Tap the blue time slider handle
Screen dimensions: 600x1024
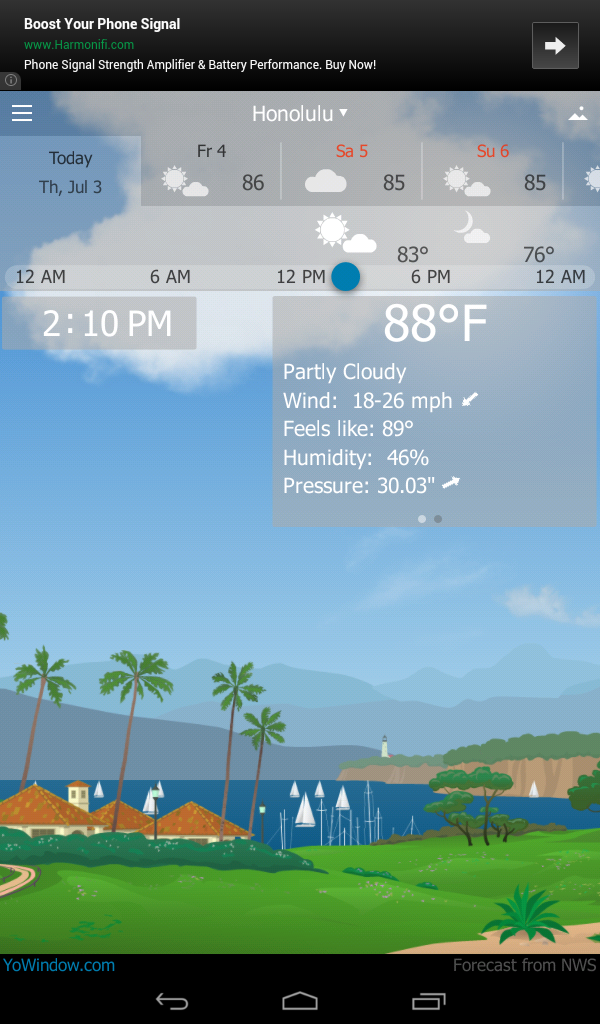(345, 277)
